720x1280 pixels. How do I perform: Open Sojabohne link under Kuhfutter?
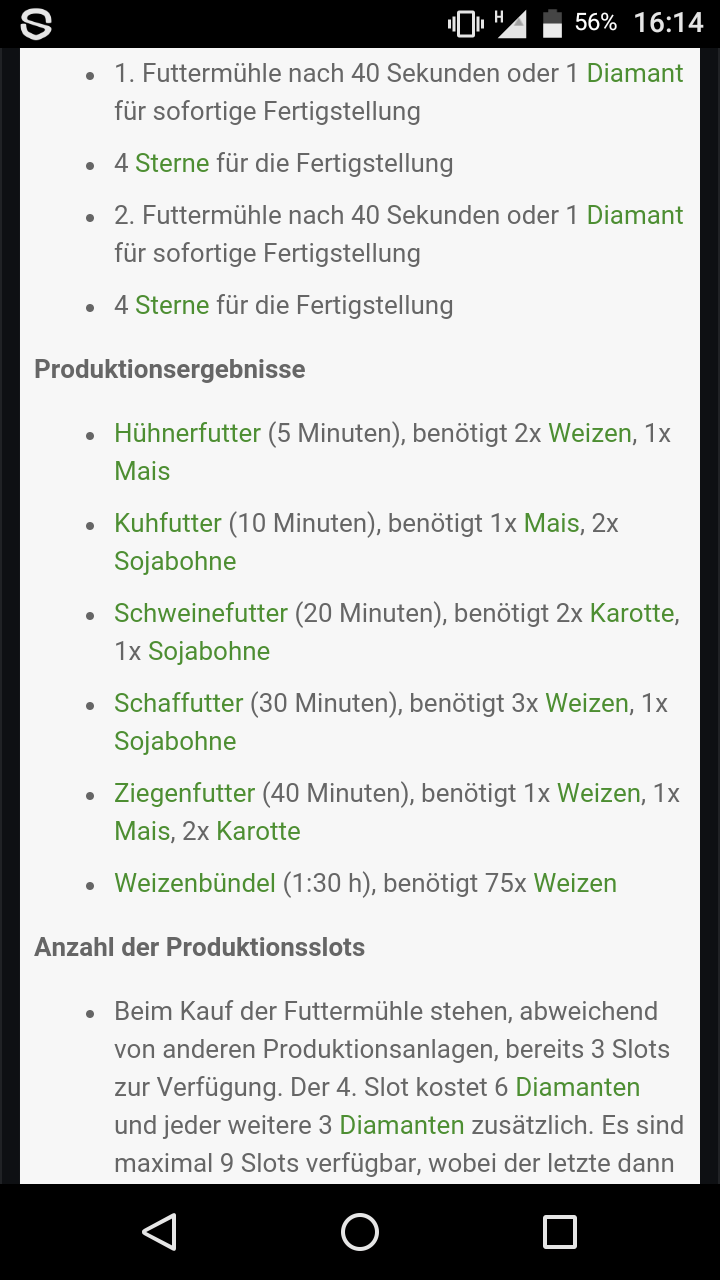click(175, 561)
